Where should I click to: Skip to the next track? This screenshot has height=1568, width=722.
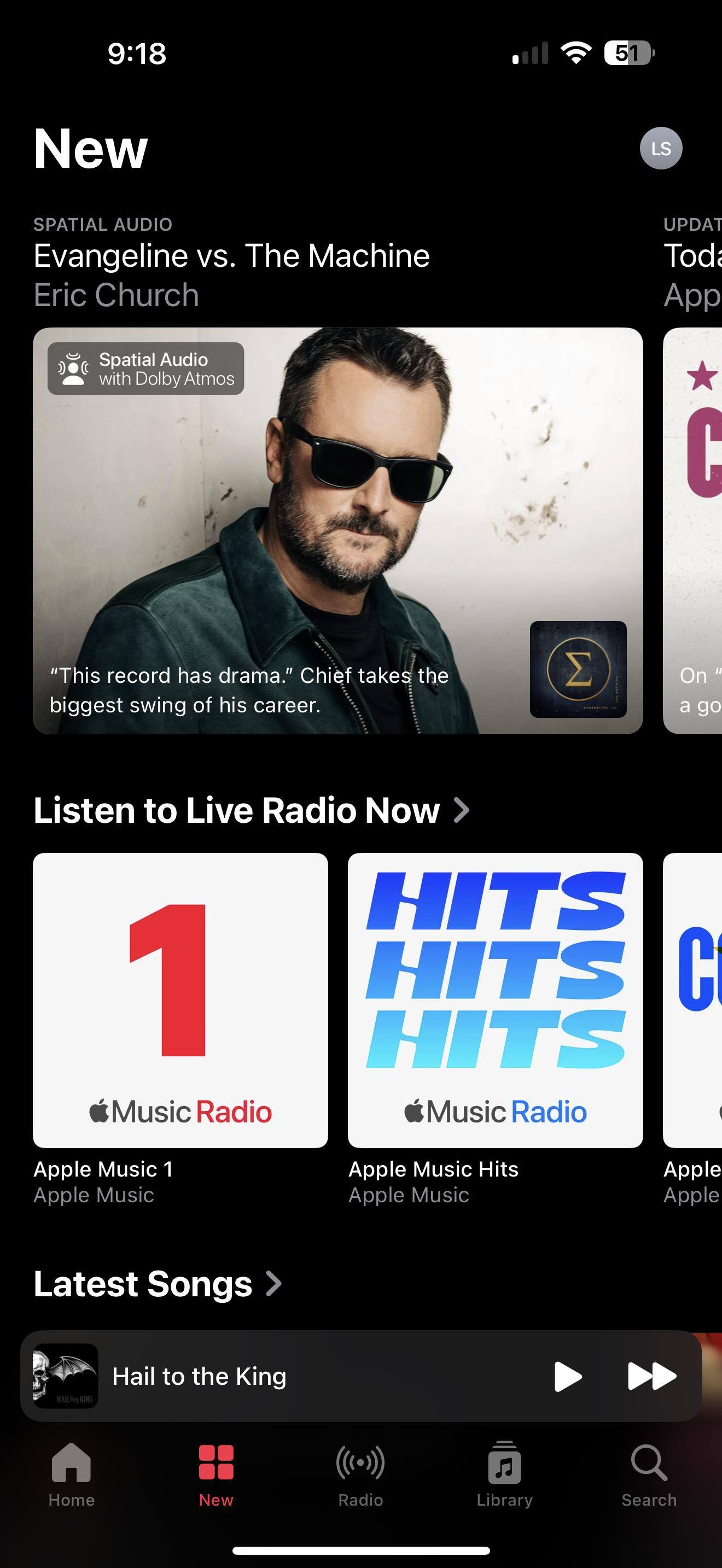651,1376
